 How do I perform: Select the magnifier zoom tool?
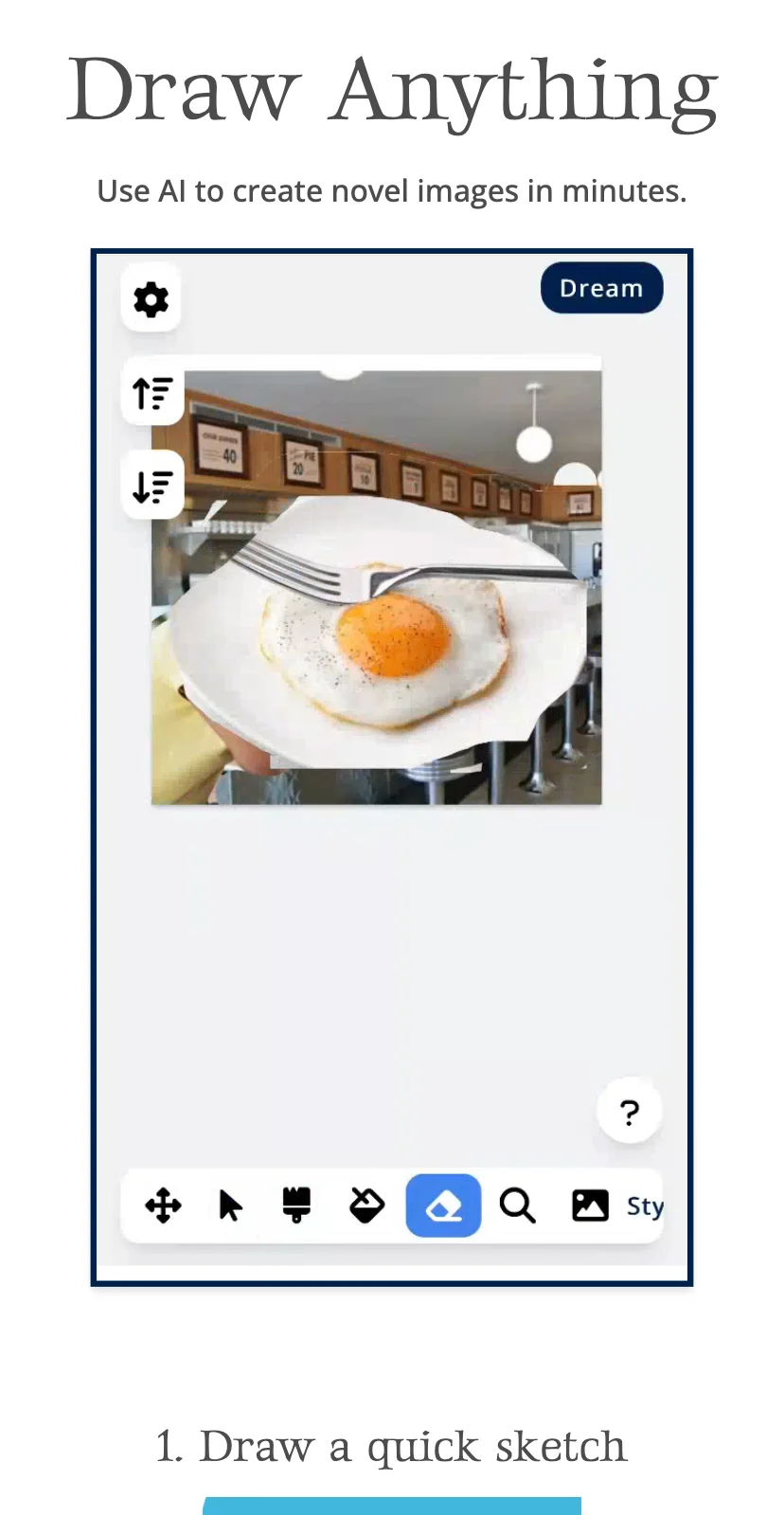518,1206
